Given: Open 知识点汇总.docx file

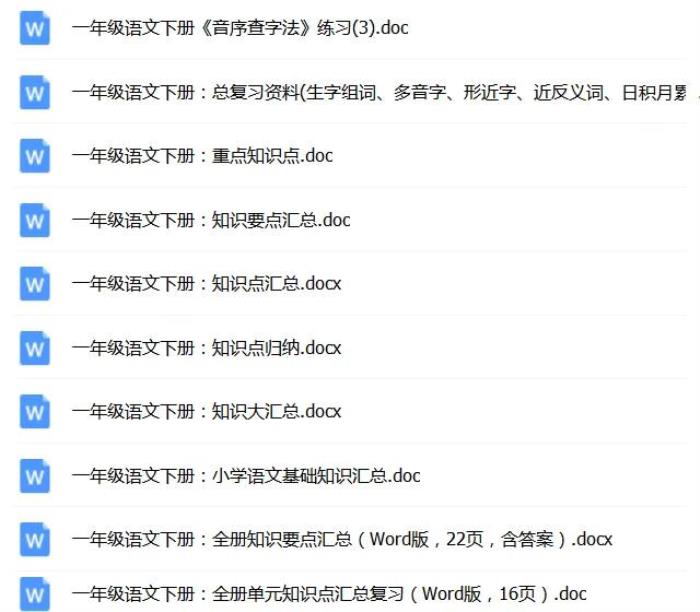Looking at the screenshot, I should (206, 284).
